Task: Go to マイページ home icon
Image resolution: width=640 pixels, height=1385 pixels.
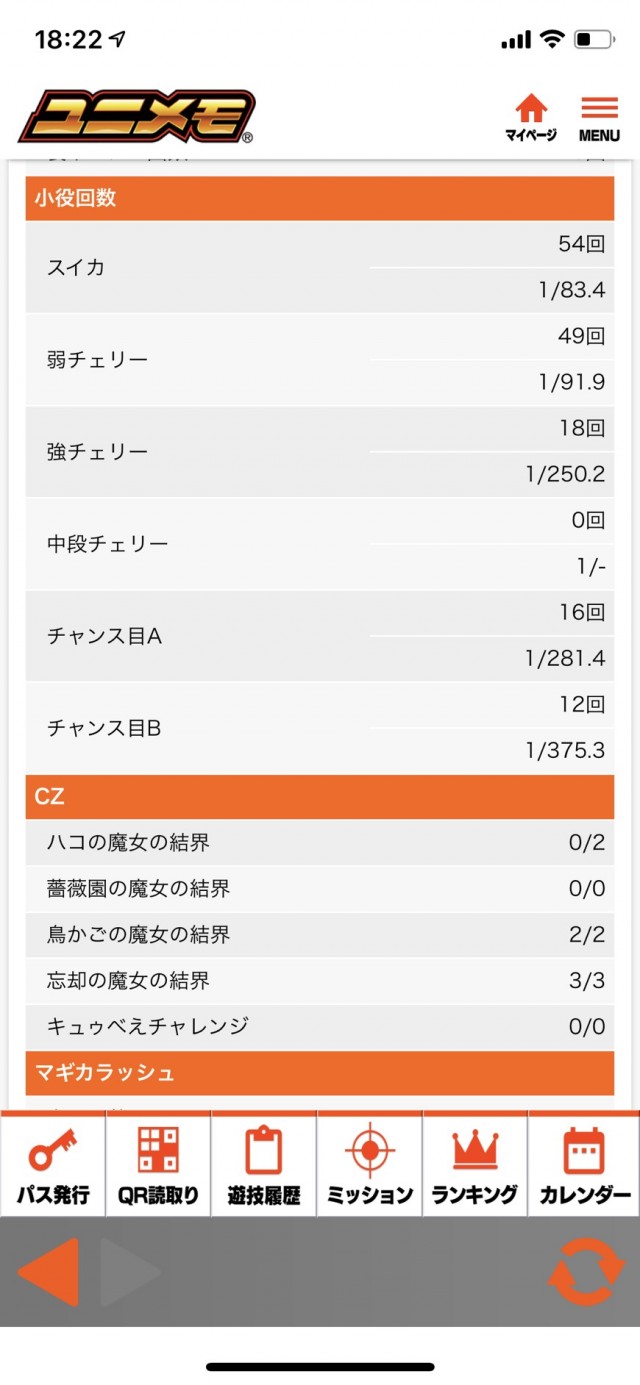Action: [x=531, y=117]
